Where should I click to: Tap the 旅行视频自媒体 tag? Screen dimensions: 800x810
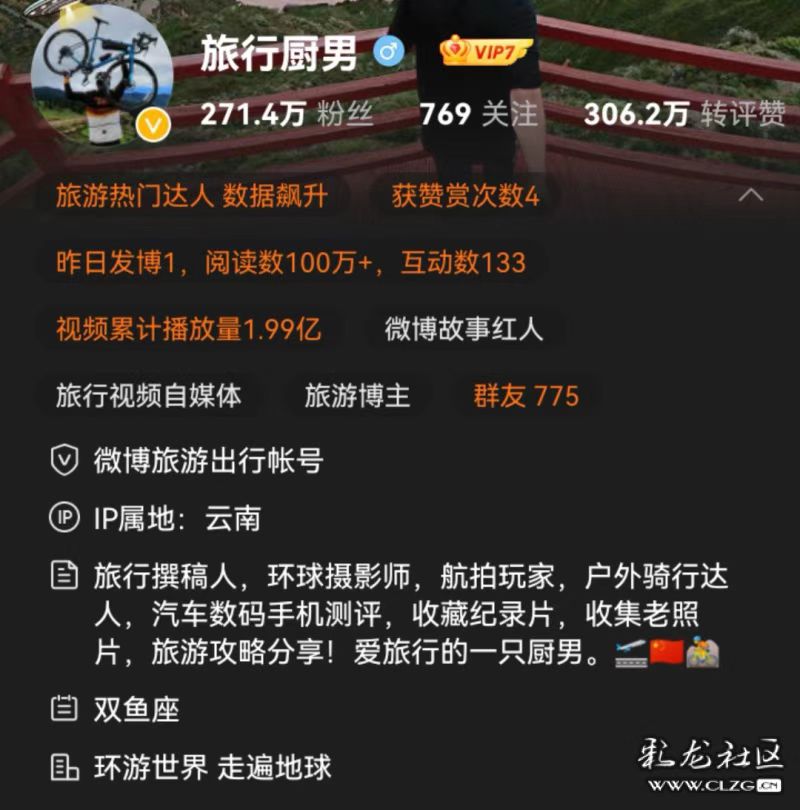click(x=149, y=395)
